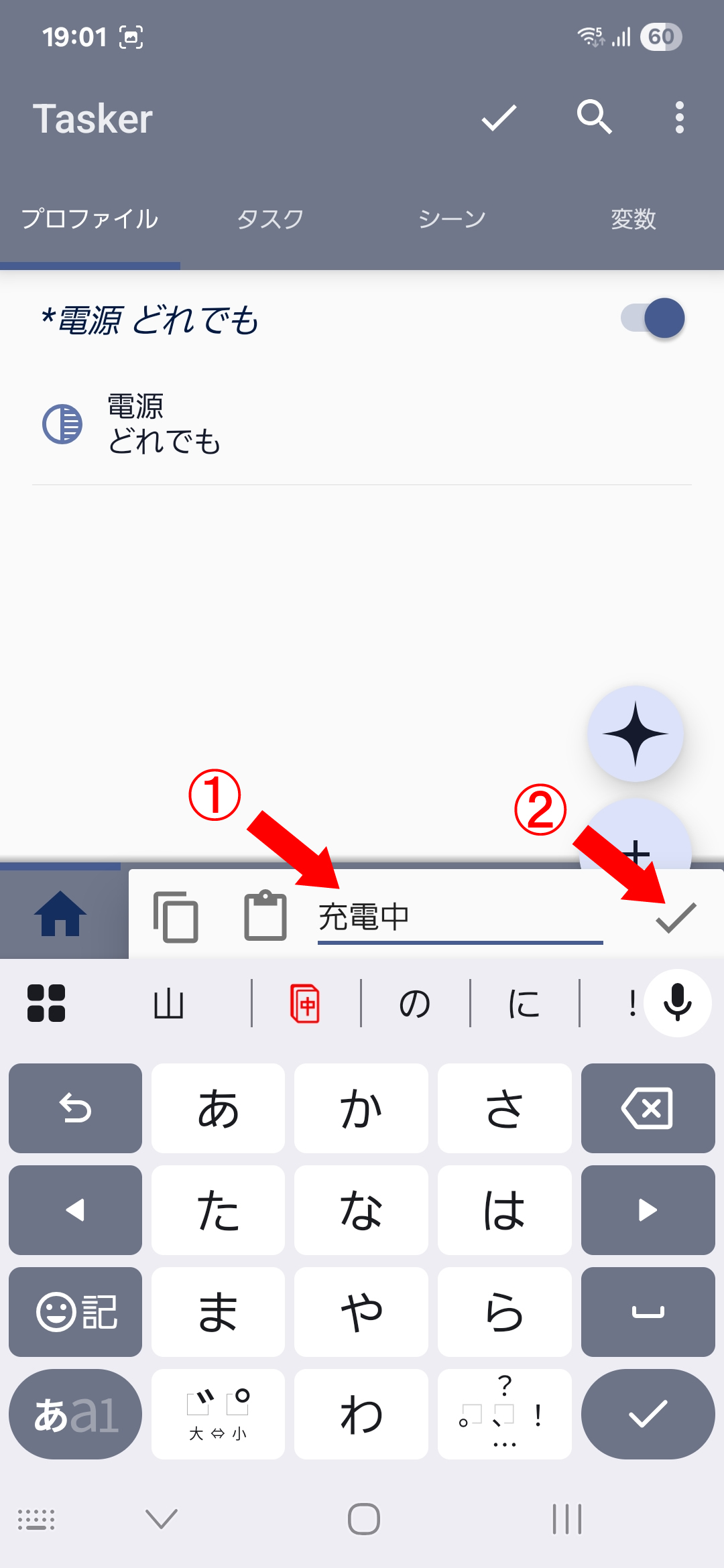Tap the copy icon next to the name field

tap(176, 917)
